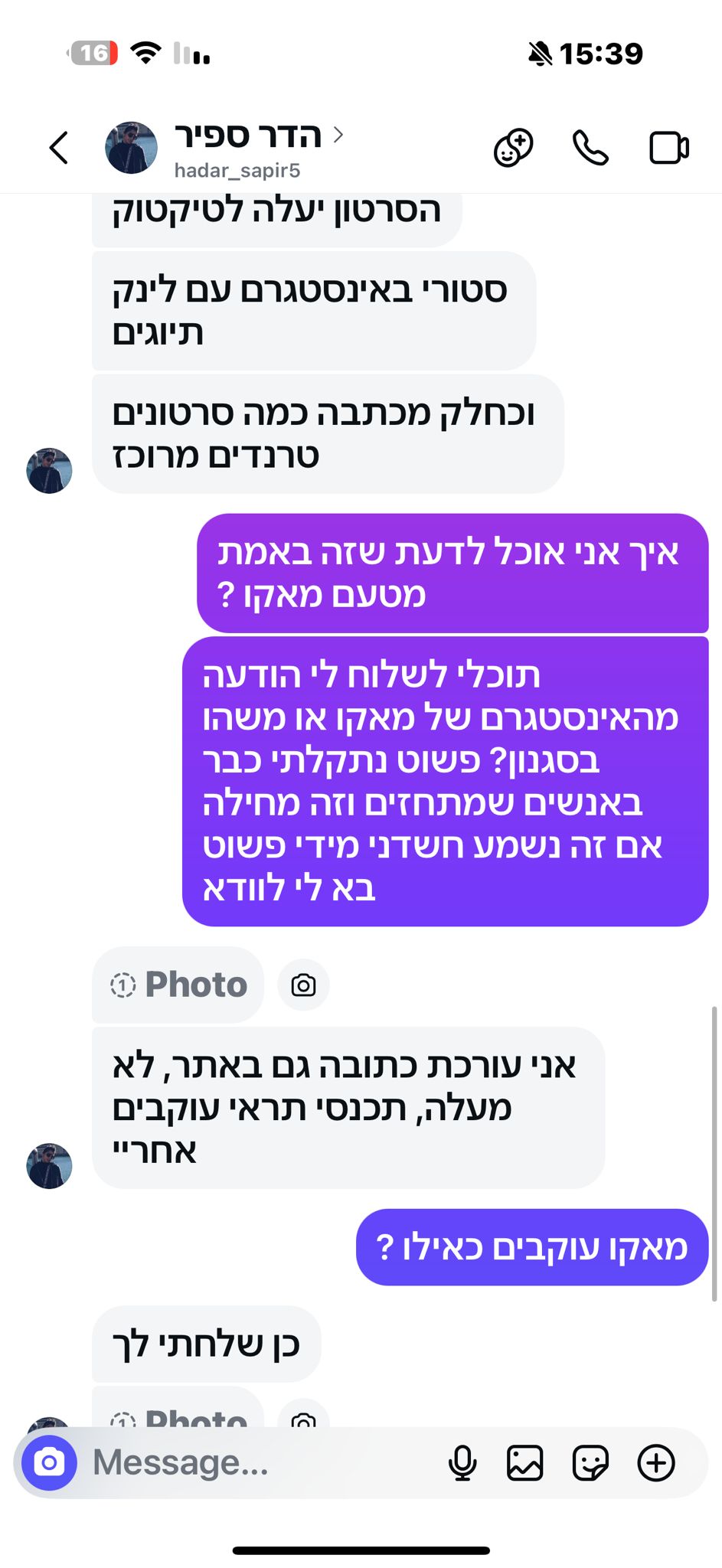Open the photo gallery picker
Screen dimensions: 722x1568
click(525, 1463)
